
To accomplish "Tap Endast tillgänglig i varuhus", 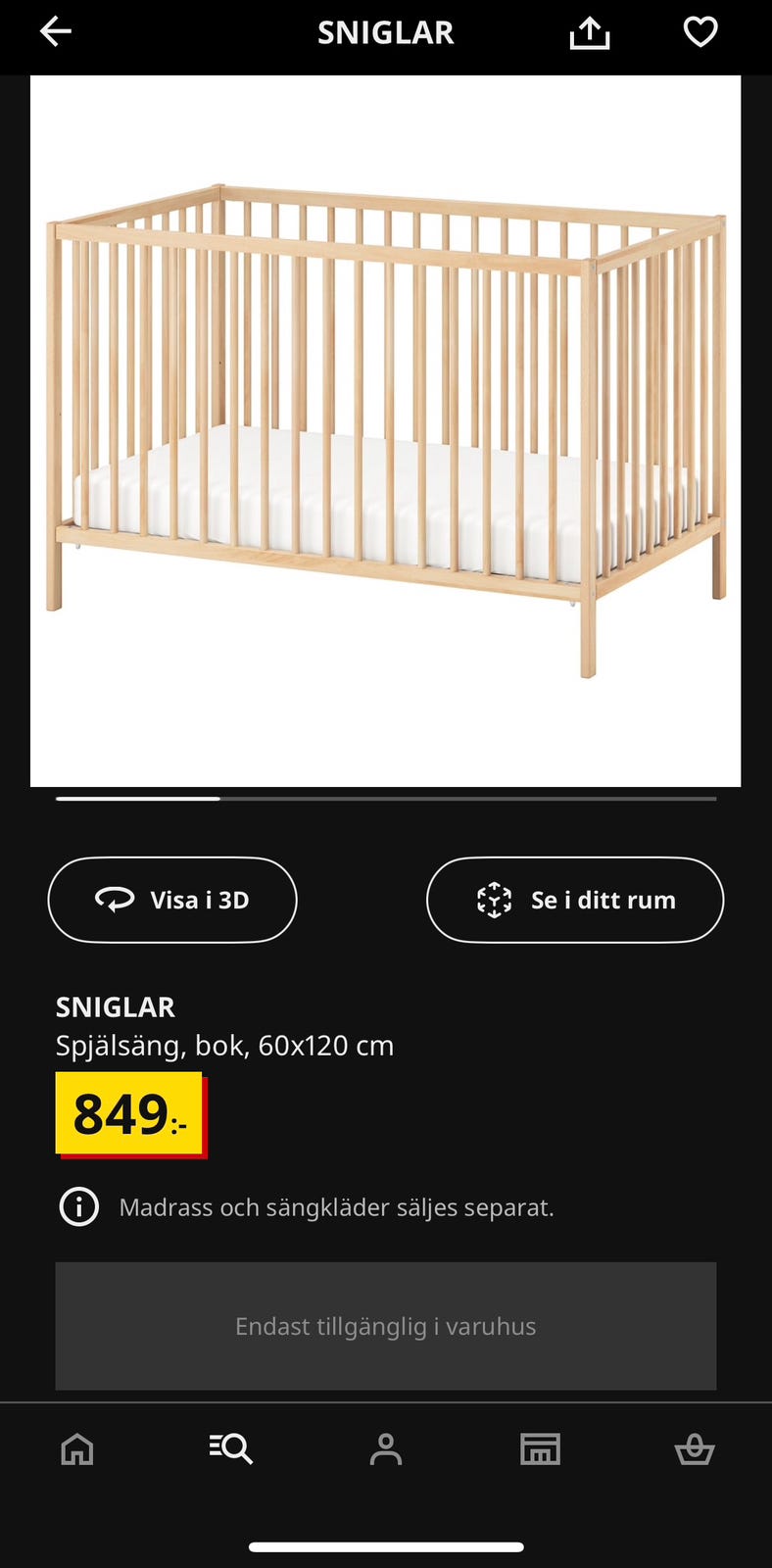I will pyautogui.click(x=385, y=1326).
